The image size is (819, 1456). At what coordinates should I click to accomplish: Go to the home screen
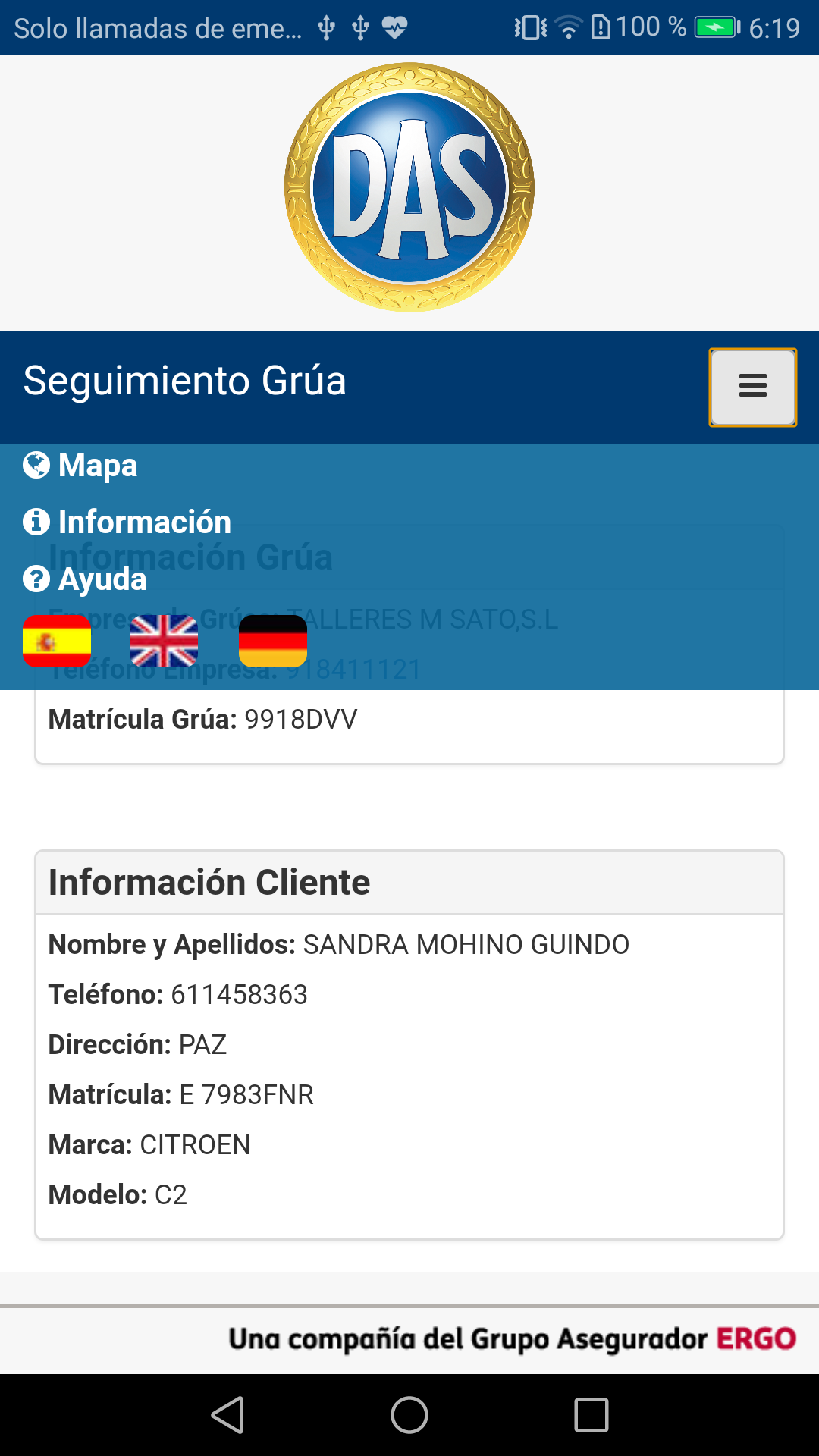tap(409, 1415)
